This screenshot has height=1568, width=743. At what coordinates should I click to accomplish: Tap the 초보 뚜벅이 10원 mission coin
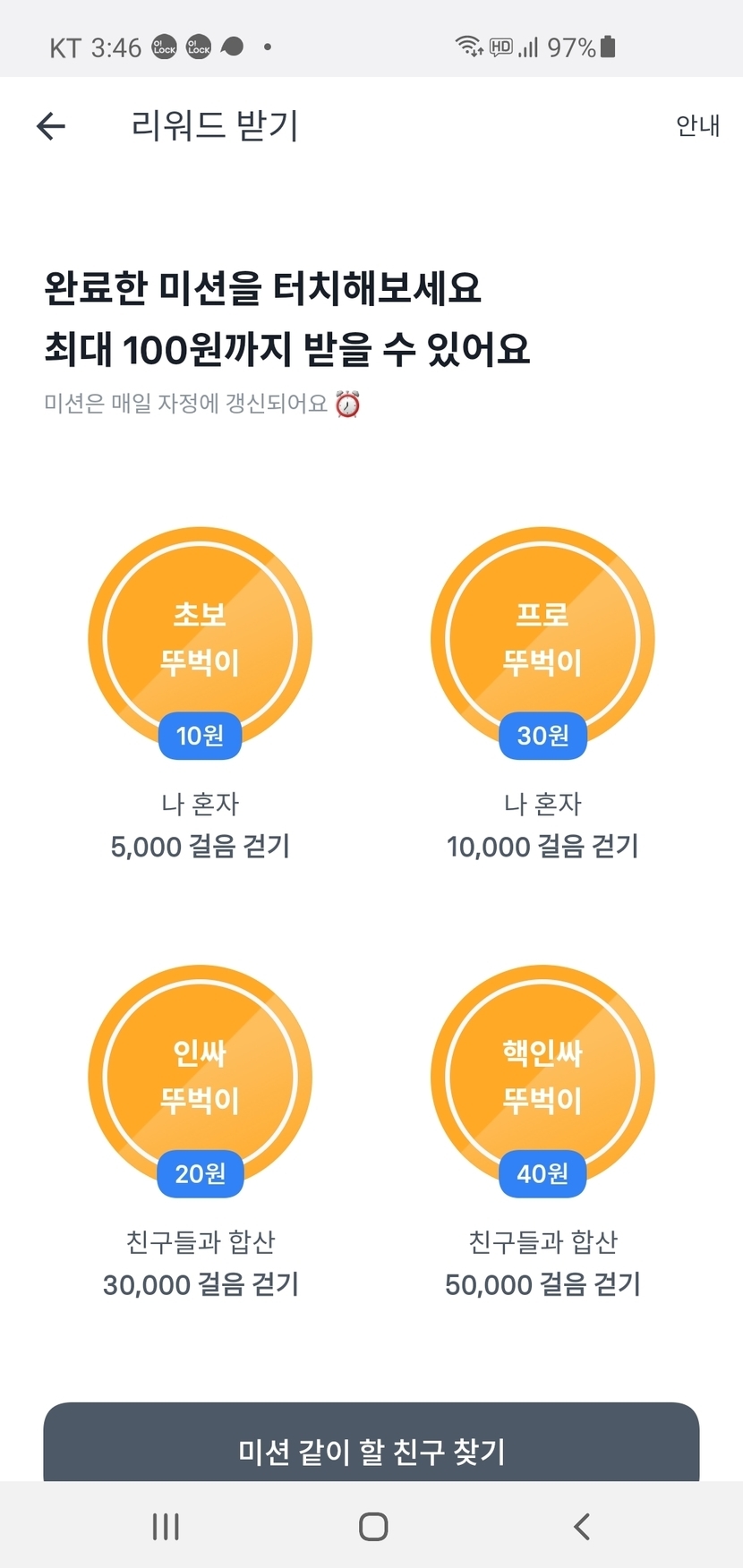tap(200, 639)
